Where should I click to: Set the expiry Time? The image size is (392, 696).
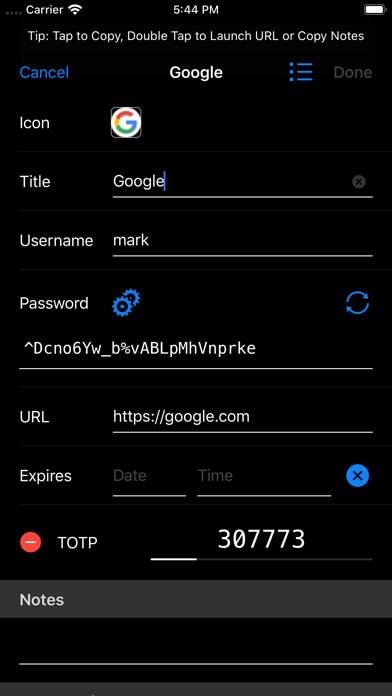coord(264,476)
